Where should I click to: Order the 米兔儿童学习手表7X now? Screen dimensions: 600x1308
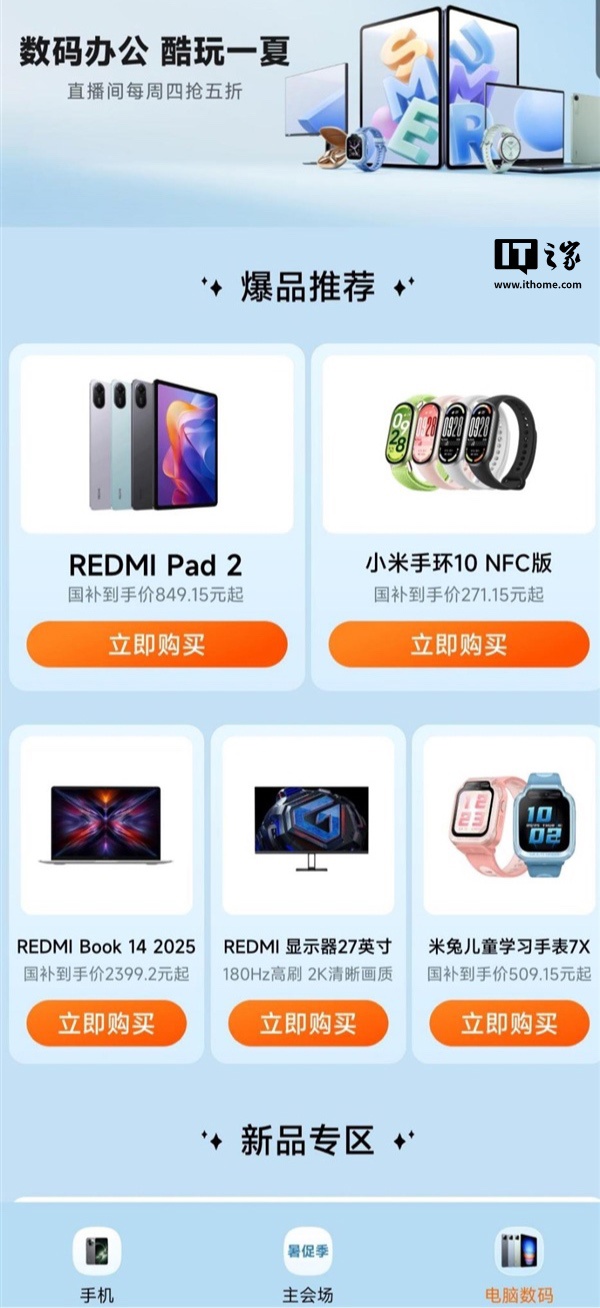[509, 1023]
